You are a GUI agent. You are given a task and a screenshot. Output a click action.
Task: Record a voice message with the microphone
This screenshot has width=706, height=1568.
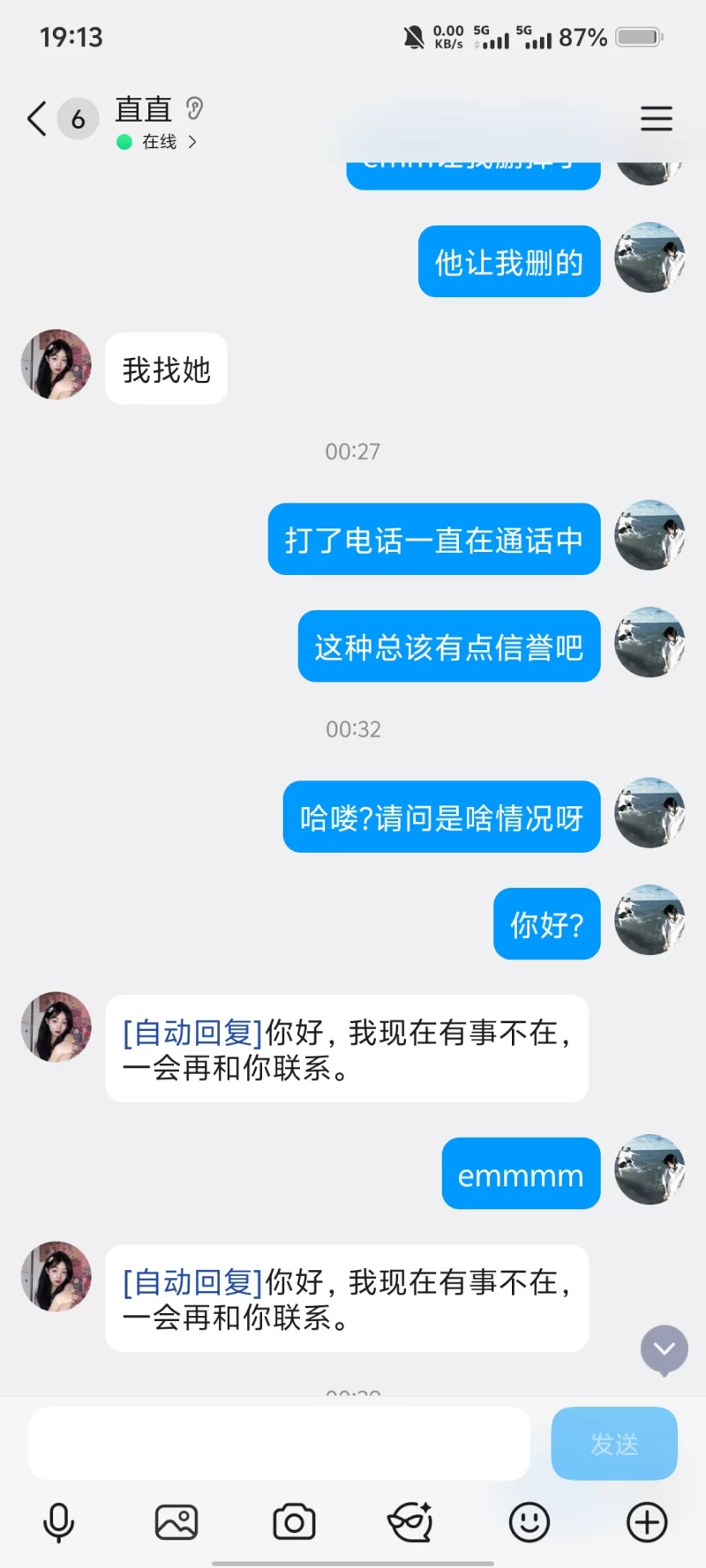tap(59, 1523)
